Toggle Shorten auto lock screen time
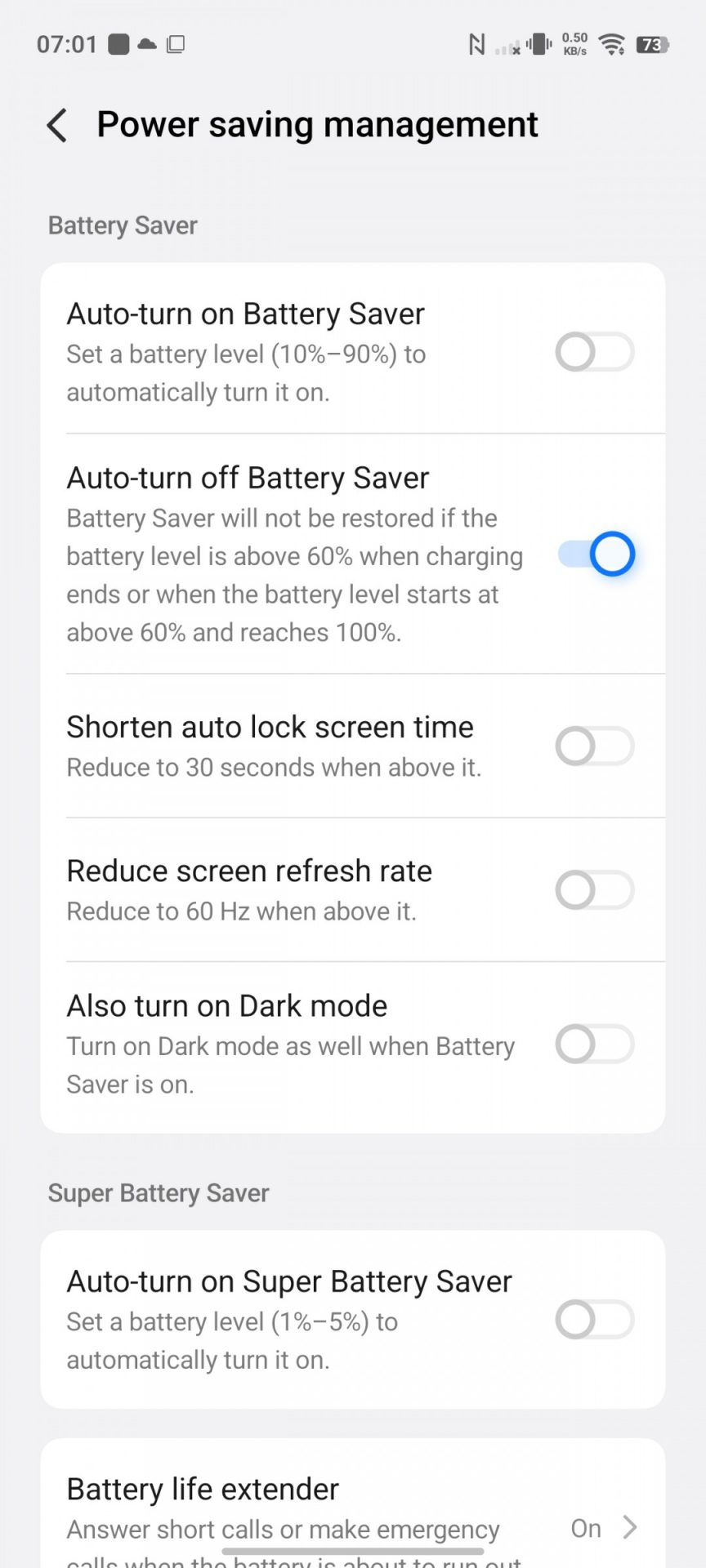This screenshot has width=706, height=1568. (x=594, y=746)
